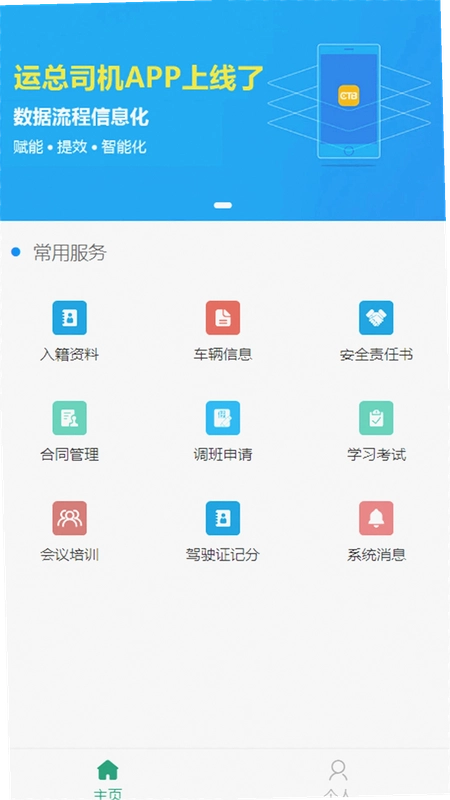Go to 合同管理 contract management
The height and width of the screenshot is (800, 450).
(x=69, y=431)
